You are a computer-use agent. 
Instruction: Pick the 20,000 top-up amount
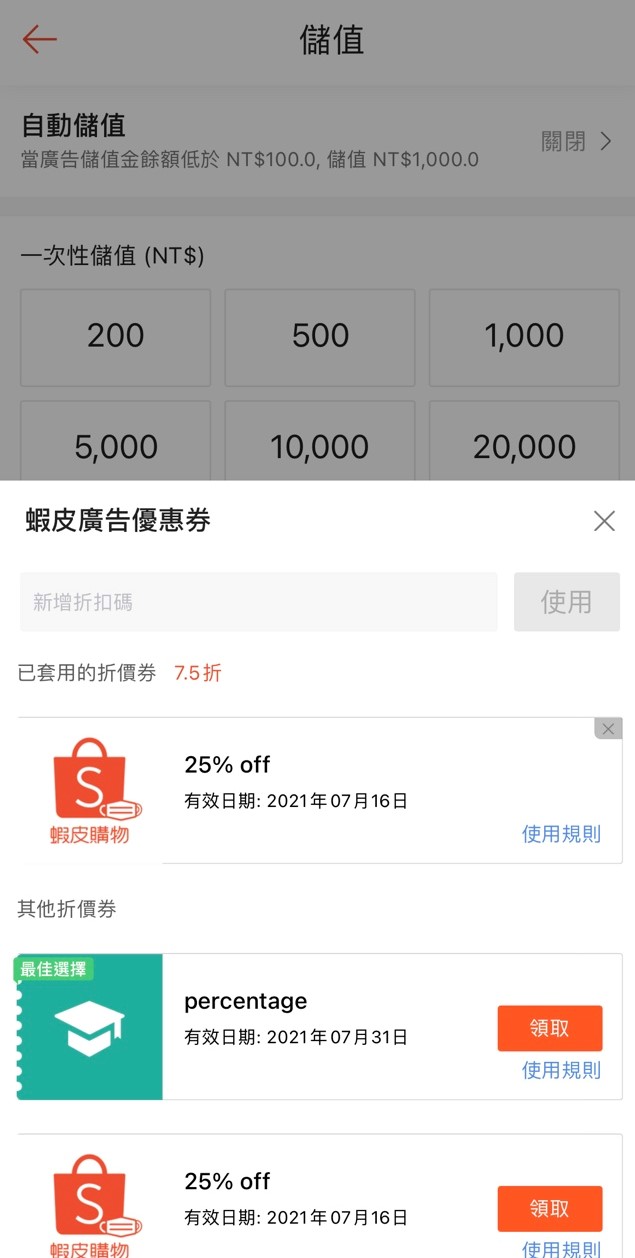(x=525, y=446)
